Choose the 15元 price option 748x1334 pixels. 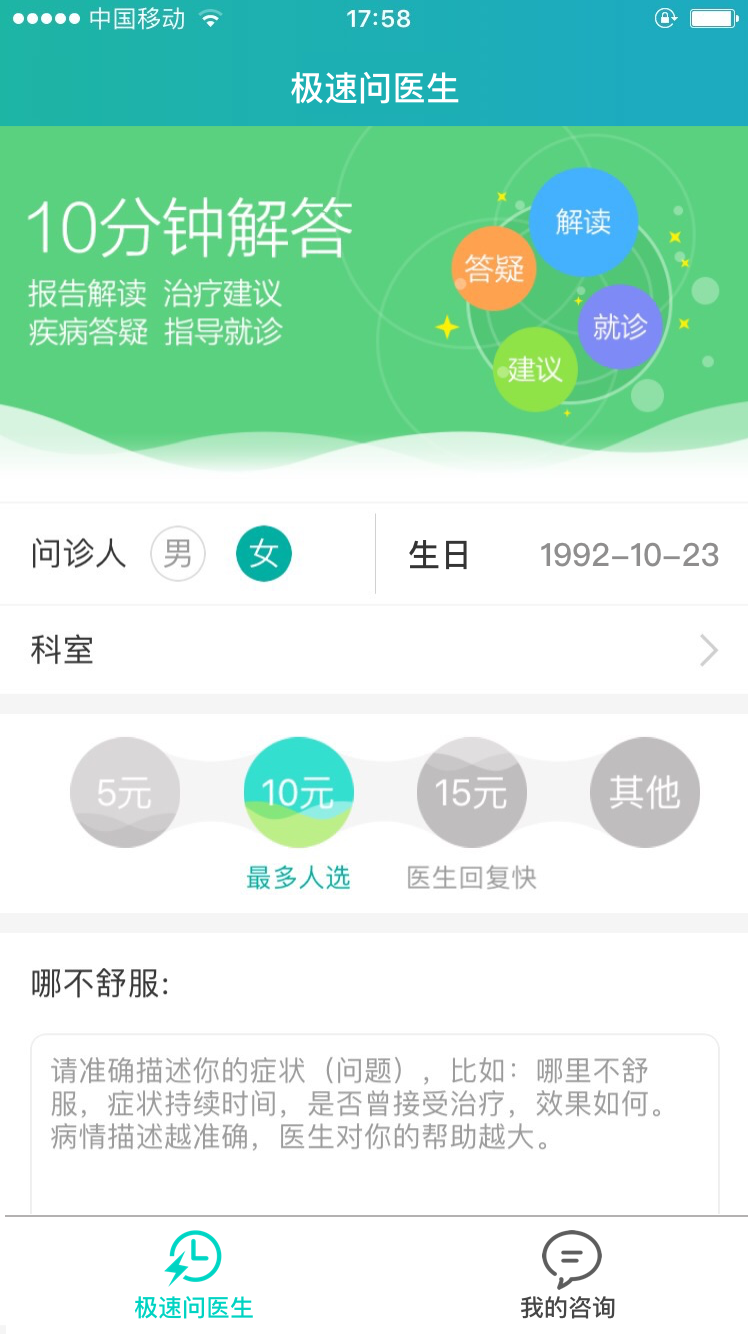pos(471,793)
